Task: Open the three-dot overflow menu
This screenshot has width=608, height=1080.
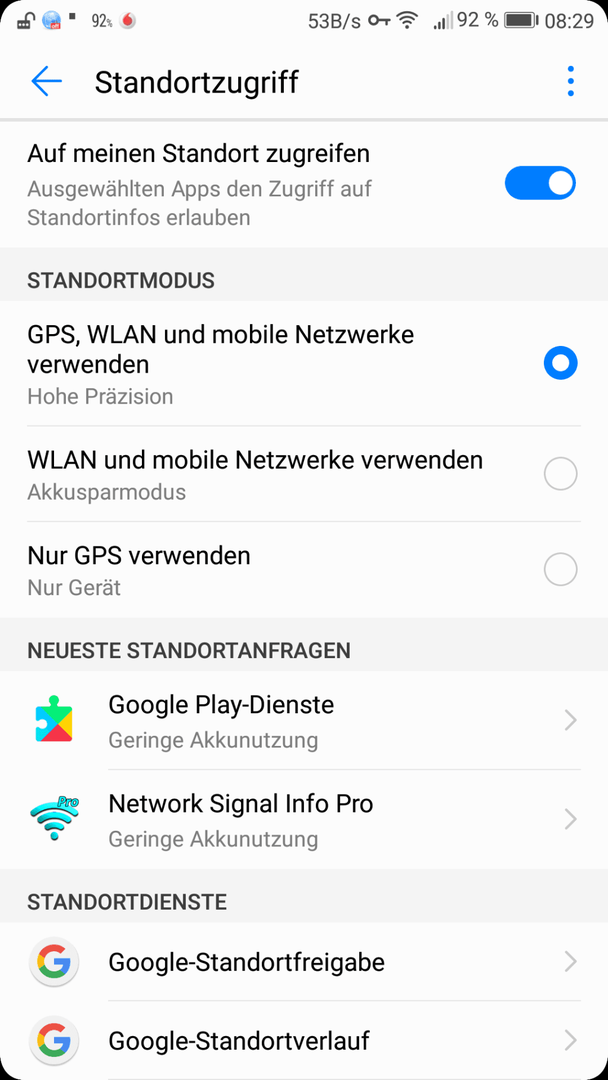Action: click(x=570, y=81)
